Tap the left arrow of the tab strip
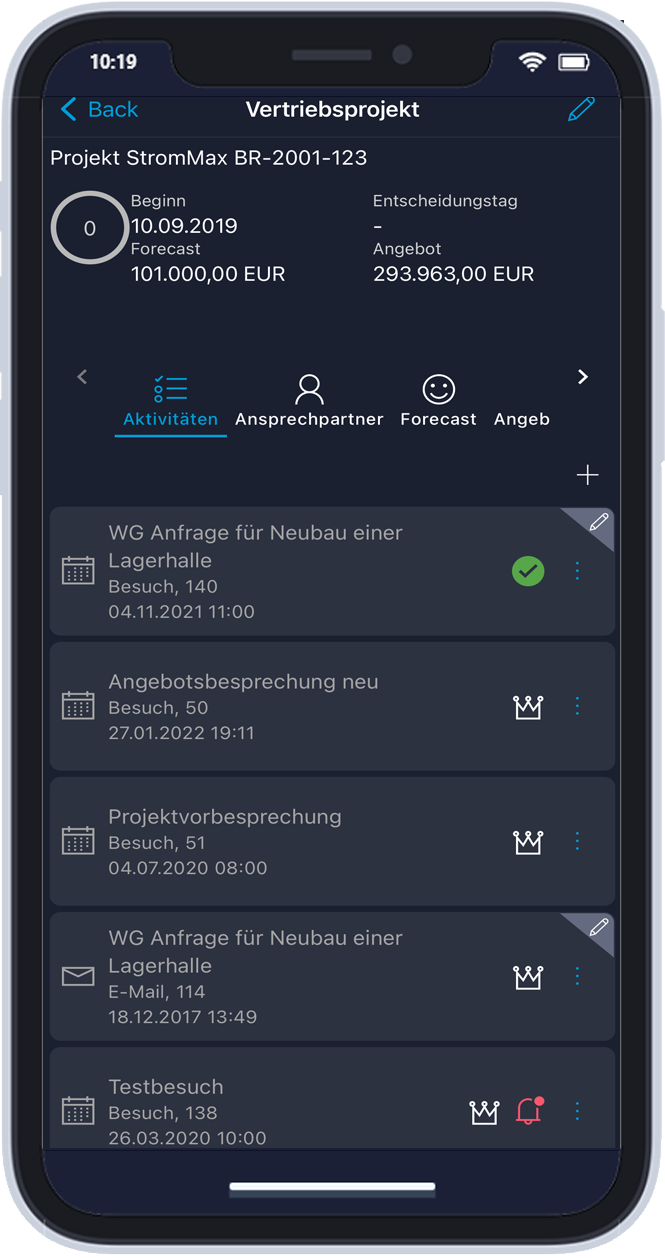 (x=82, y=377)
